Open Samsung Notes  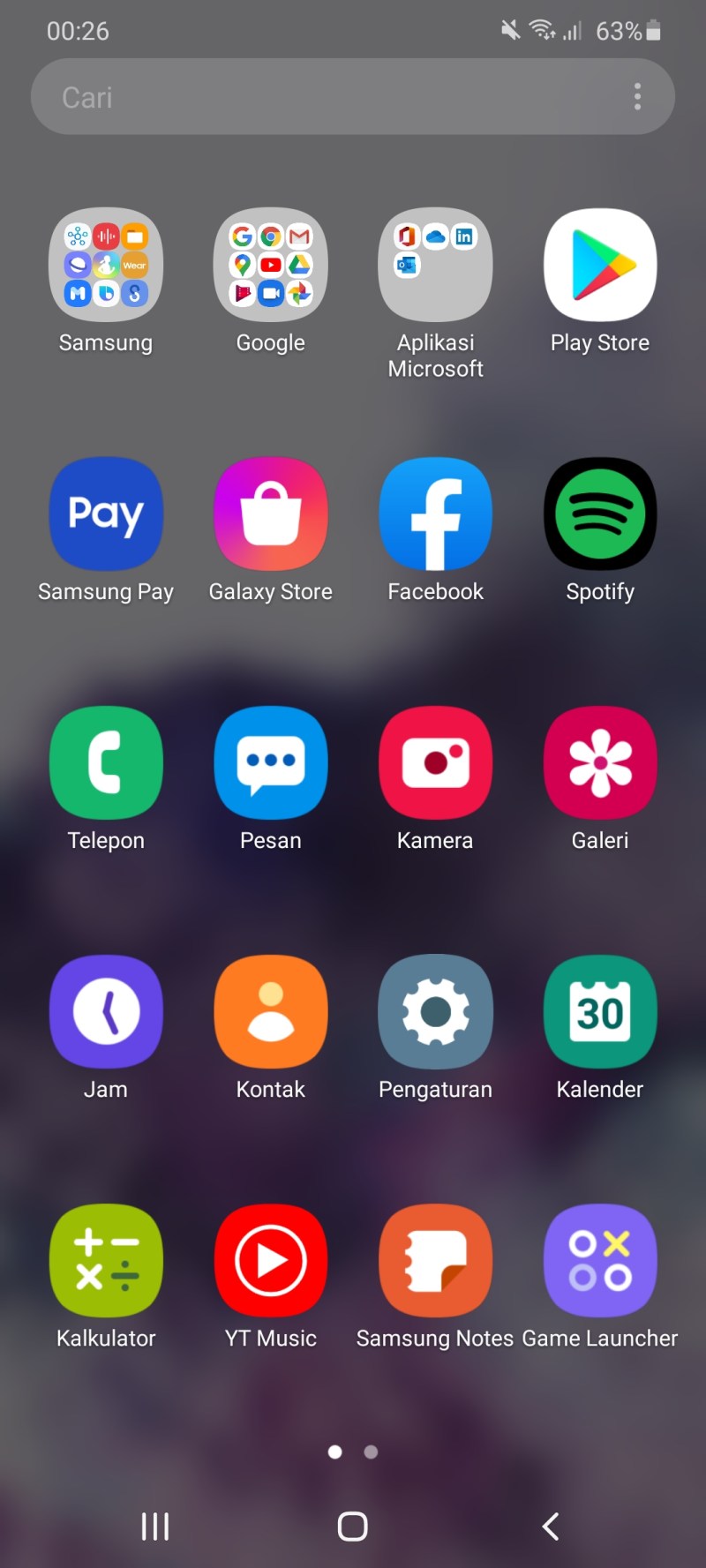tap(435, 1260)
